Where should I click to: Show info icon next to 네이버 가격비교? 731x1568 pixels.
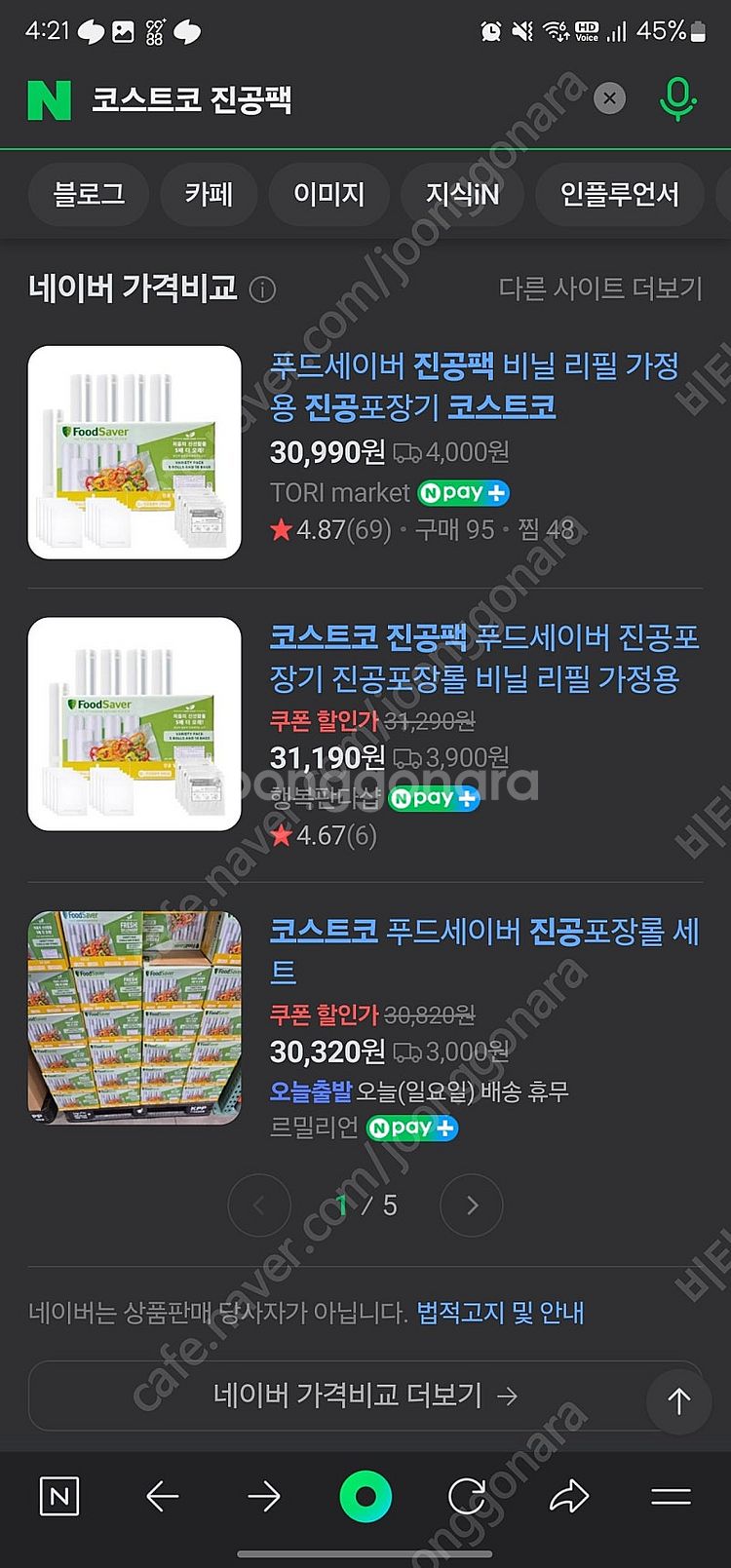(x=262, y=289)
